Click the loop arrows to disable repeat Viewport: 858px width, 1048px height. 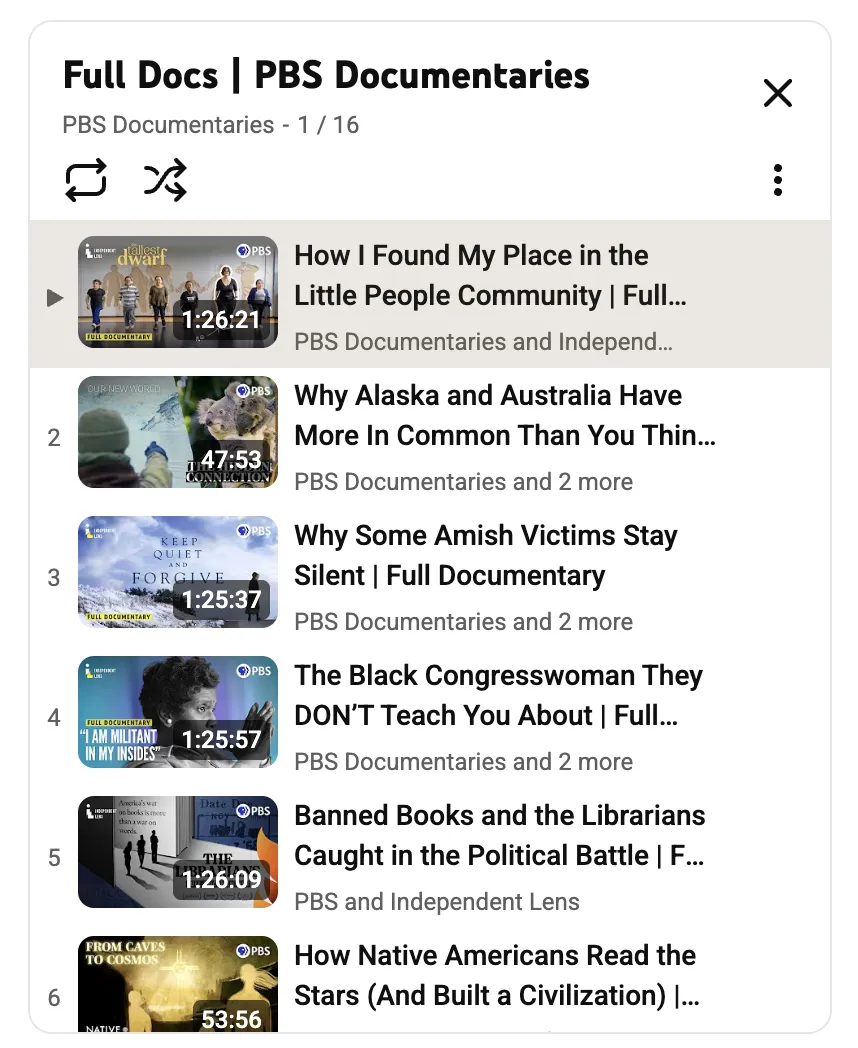[x=86, y=180]
